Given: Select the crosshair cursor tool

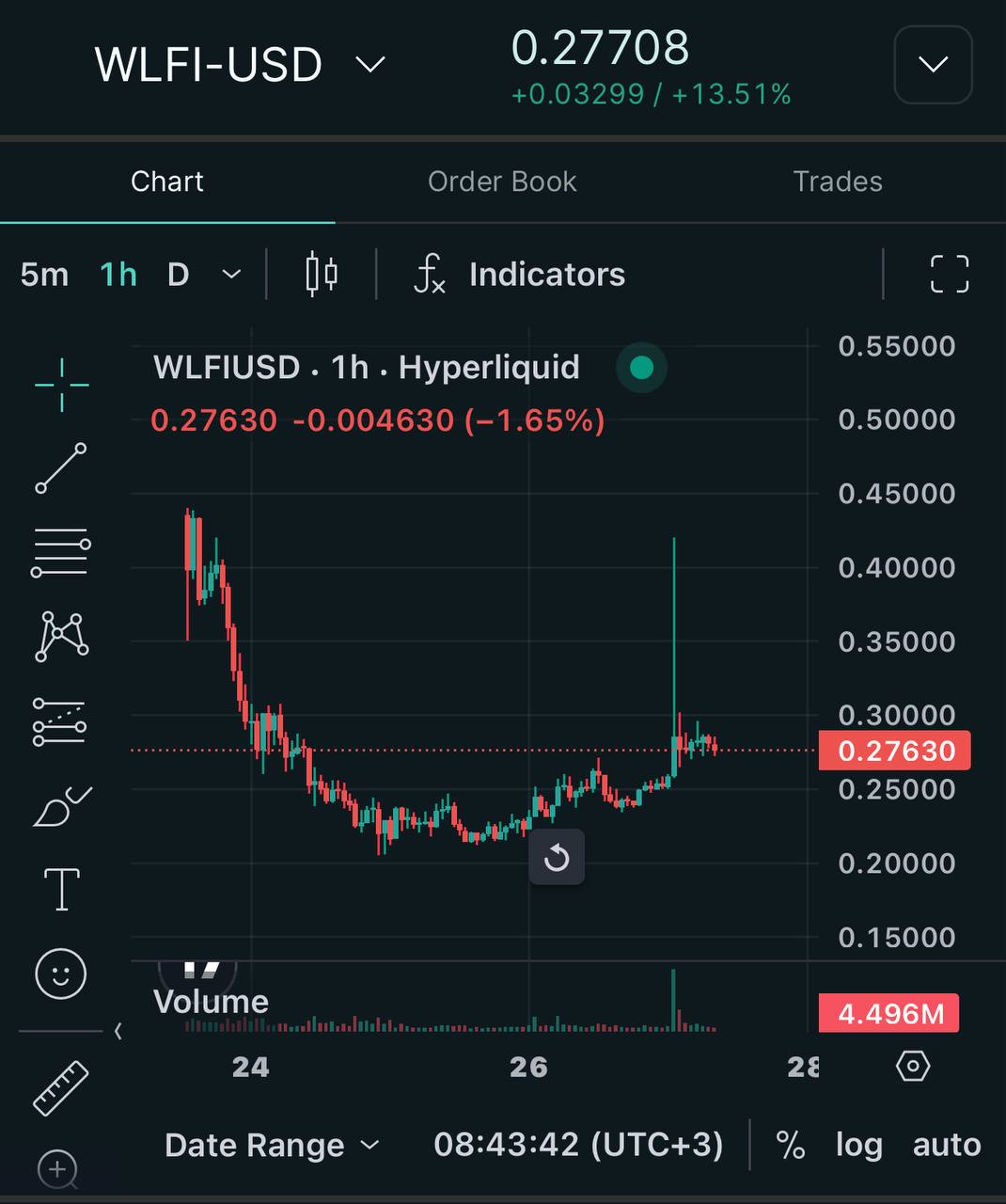Looking at the screenshot, I should (62, 385).
